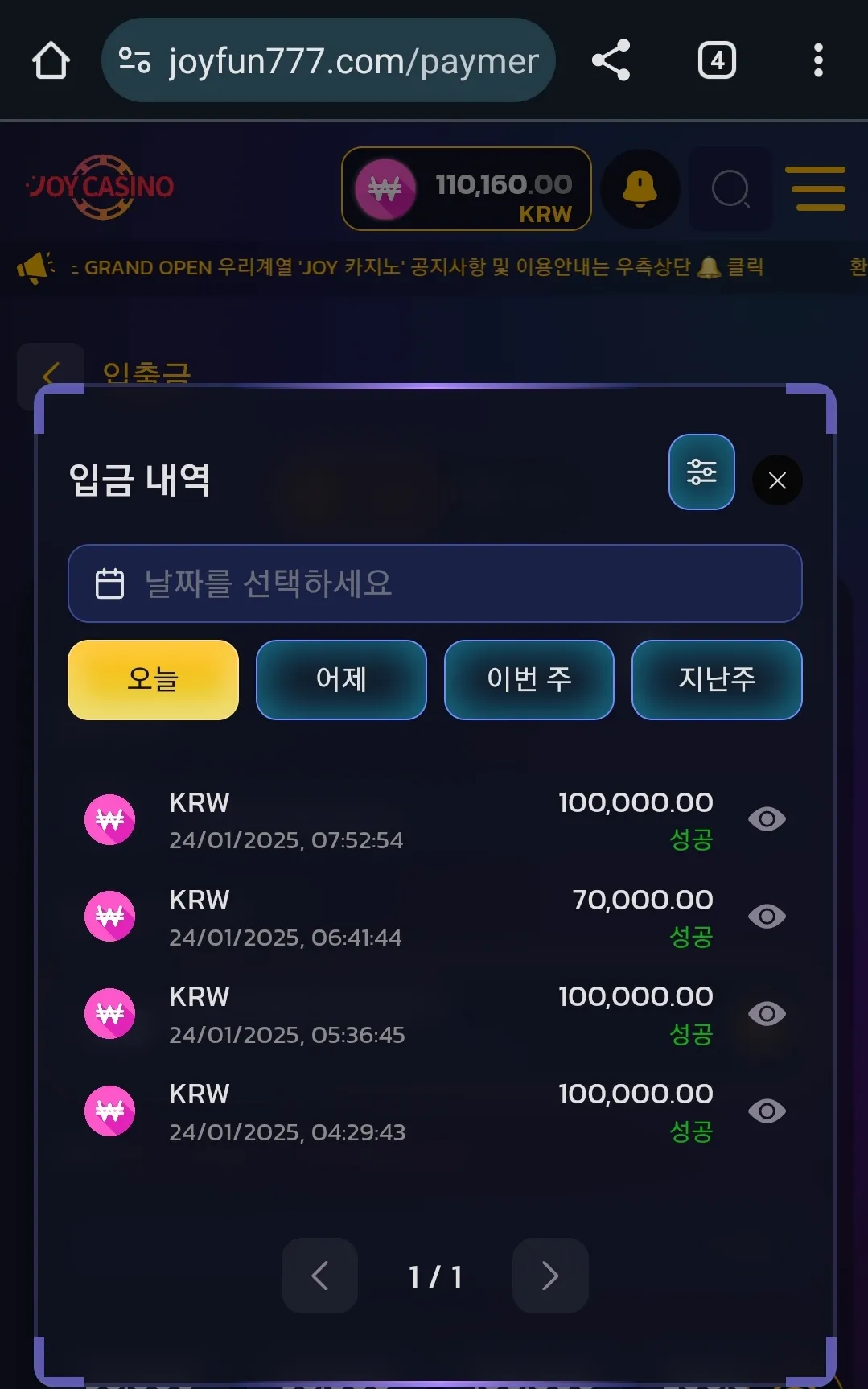
Task: Open the date picker 날짜를 선택하세요
Action: click(434, 583)
